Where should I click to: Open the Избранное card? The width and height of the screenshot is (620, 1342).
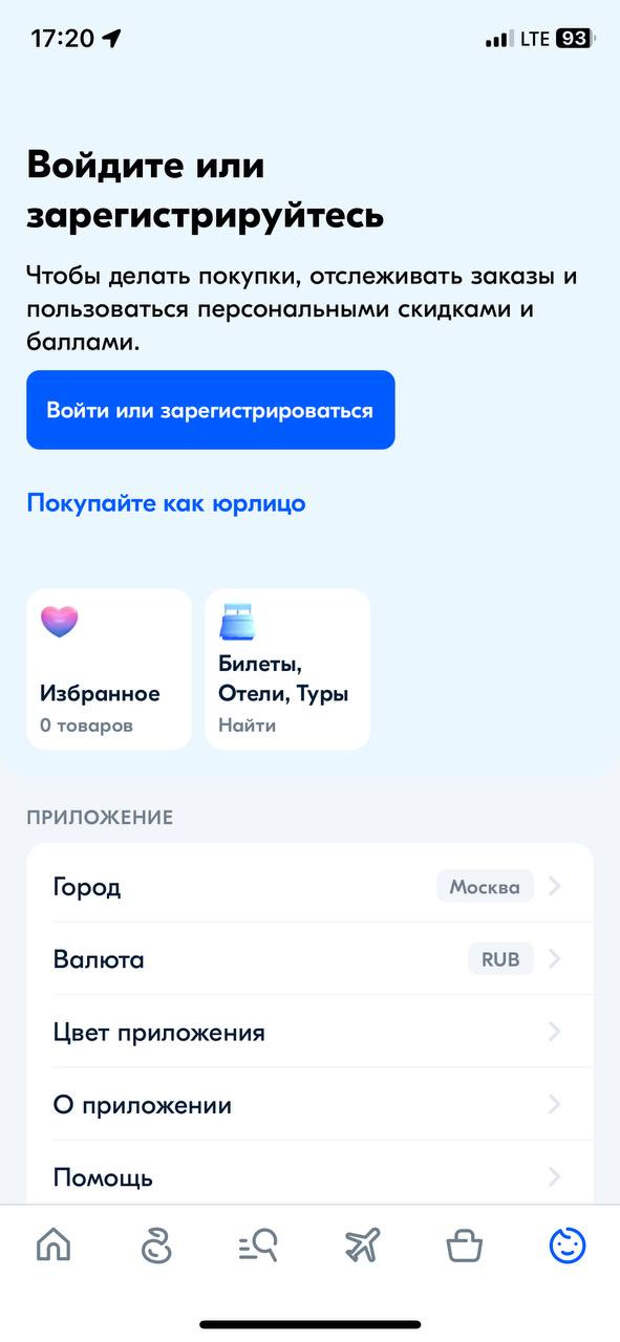click(108, 669)
